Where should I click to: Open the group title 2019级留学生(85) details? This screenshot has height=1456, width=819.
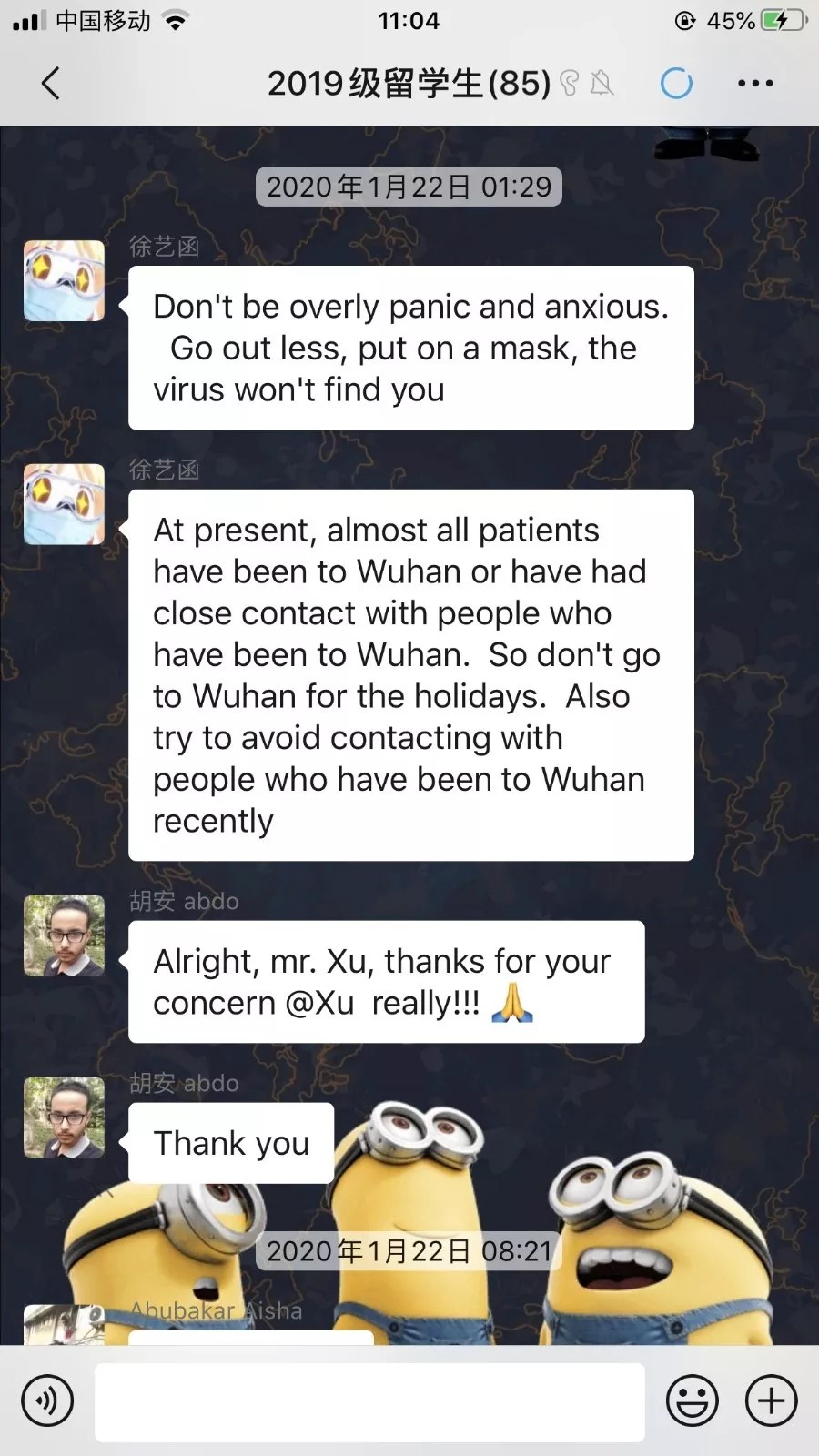pyautogui.click(x=407, y=83)
